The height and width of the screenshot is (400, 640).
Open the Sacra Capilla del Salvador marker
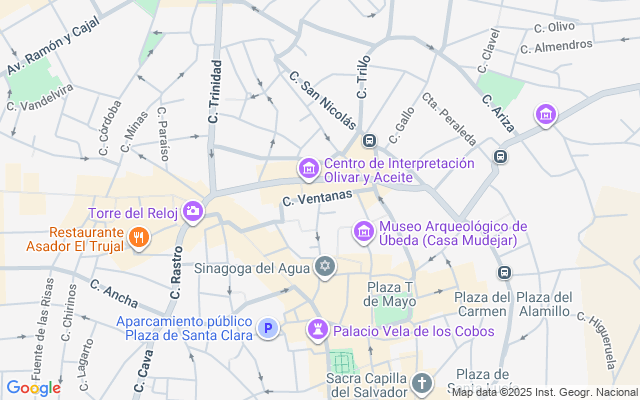[422, 382]
